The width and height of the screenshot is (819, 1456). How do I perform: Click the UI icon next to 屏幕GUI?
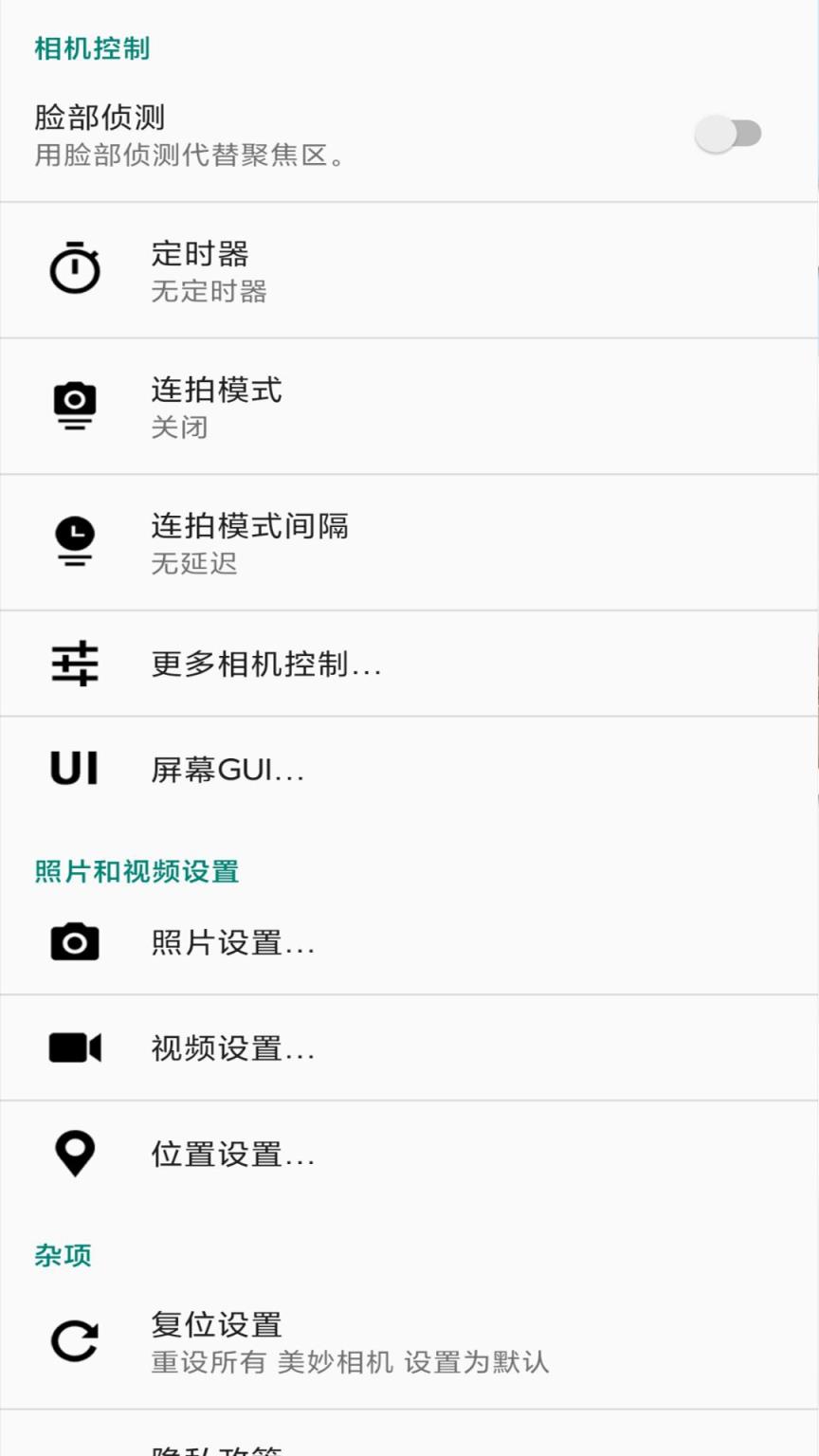pos(75,768)
